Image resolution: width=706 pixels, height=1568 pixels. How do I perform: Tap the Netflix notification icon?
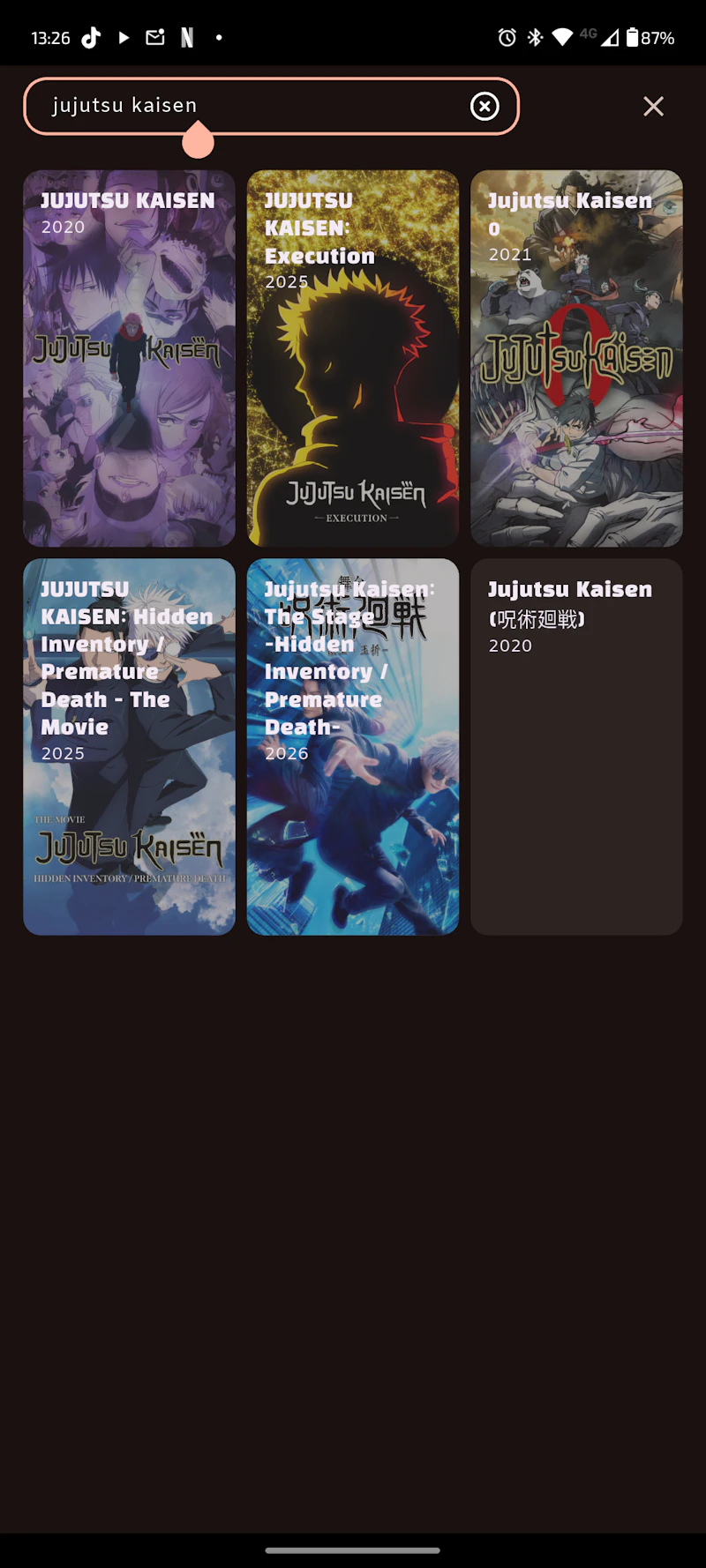point(186,37)
